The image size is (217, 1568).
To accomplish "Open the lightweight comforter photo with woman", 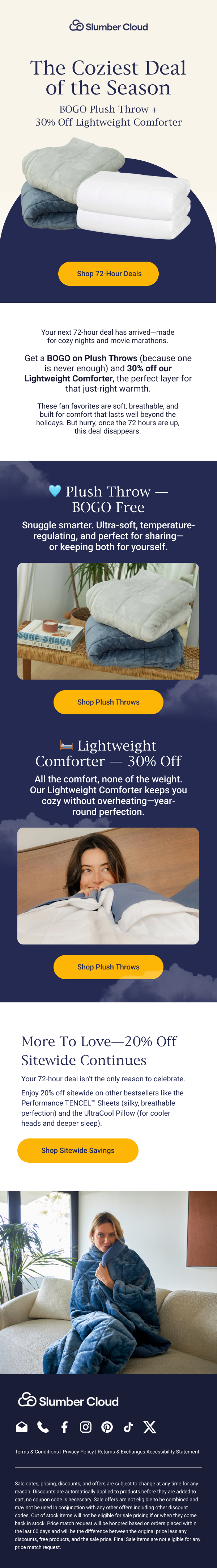I will pyautogui.click(x=108, y=885).
